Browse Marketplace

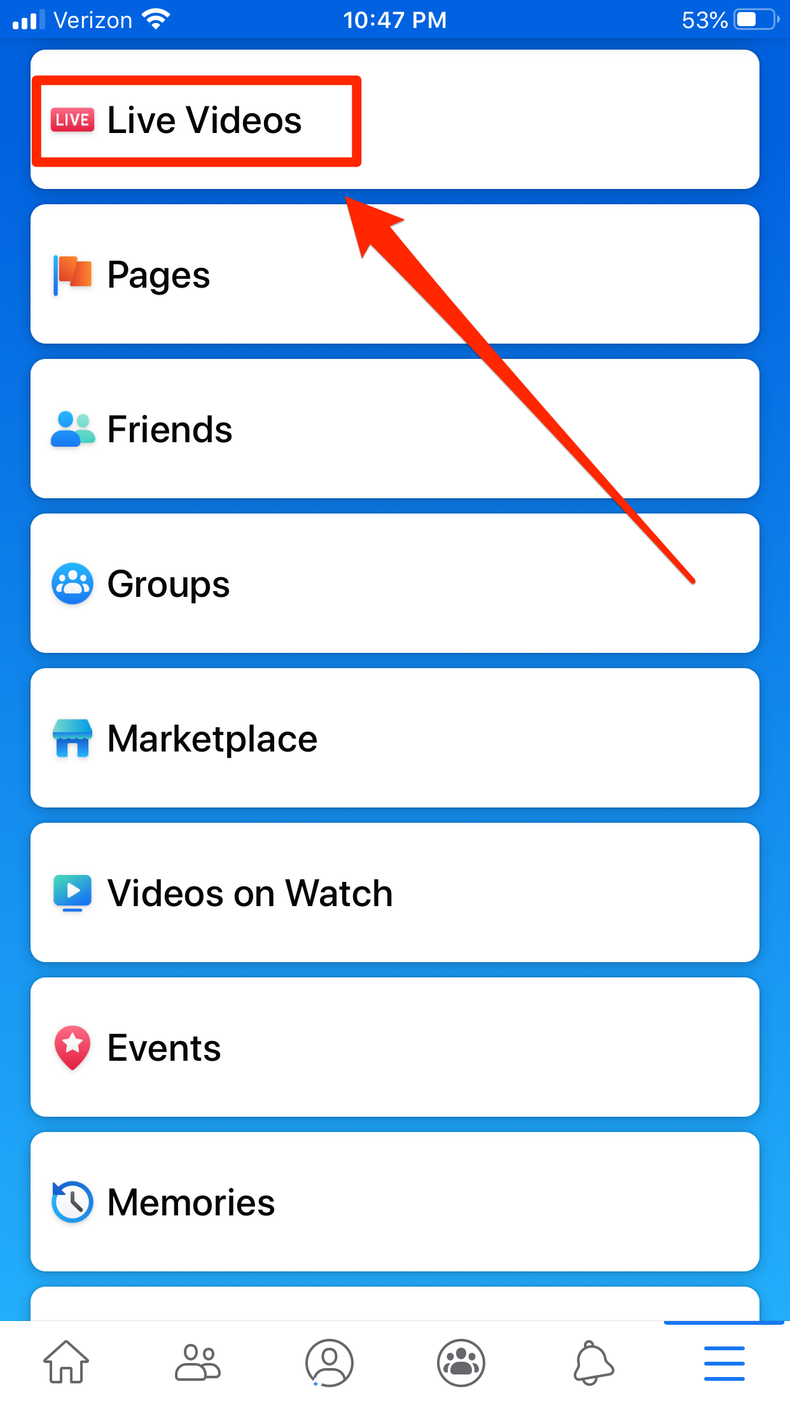[394, 738]
